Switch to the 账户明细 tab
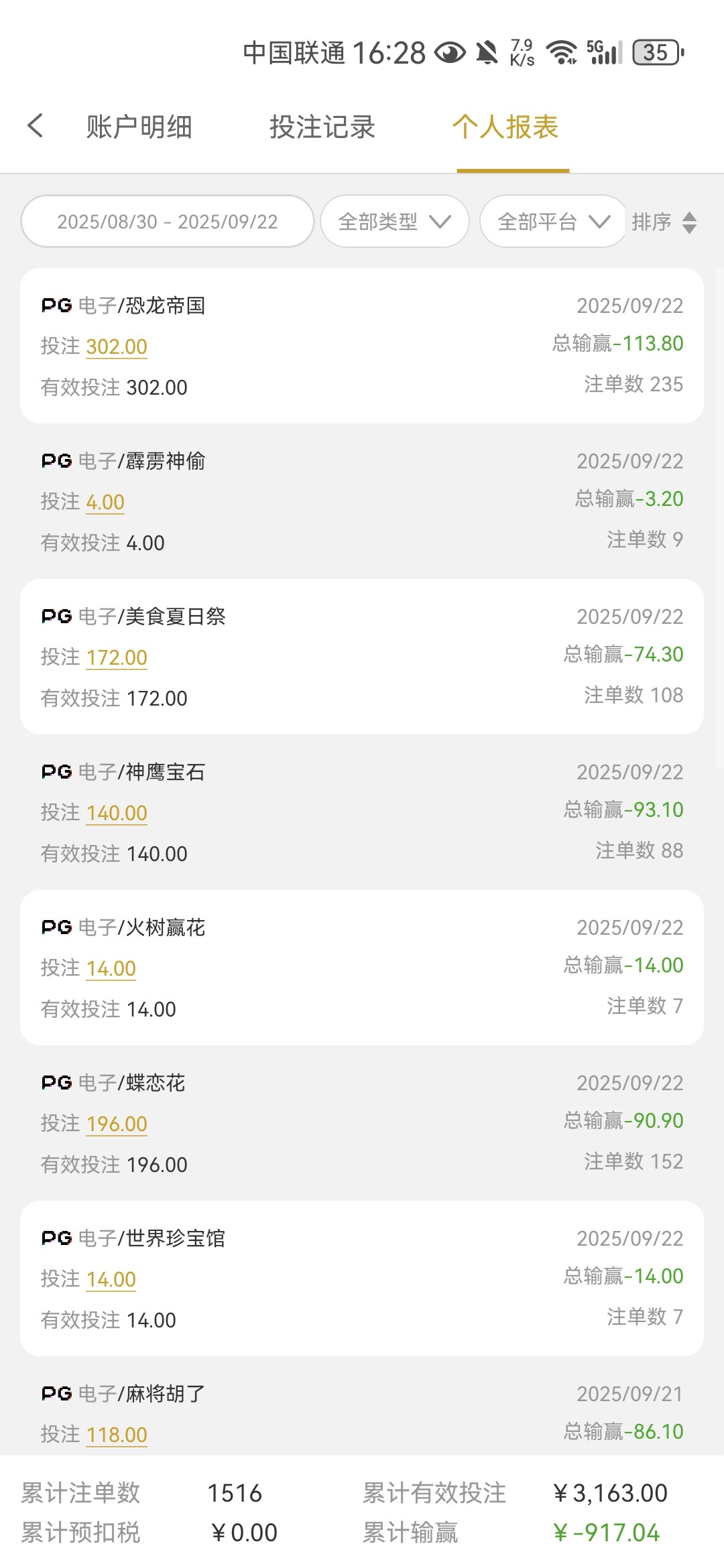724x1568 pixels. click(138, 126)
